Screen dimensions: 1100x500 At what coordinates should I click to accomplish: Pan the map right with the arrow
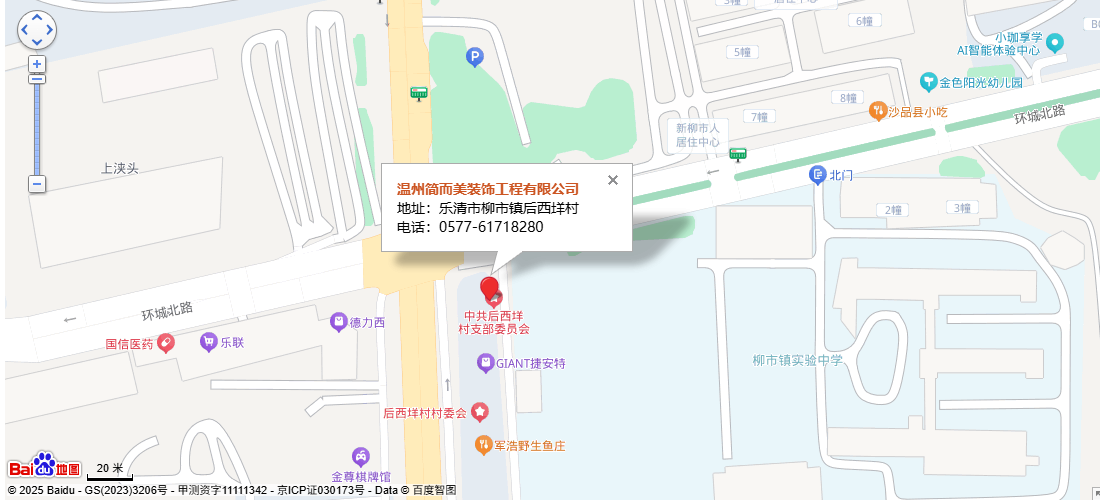click(49, 31)
